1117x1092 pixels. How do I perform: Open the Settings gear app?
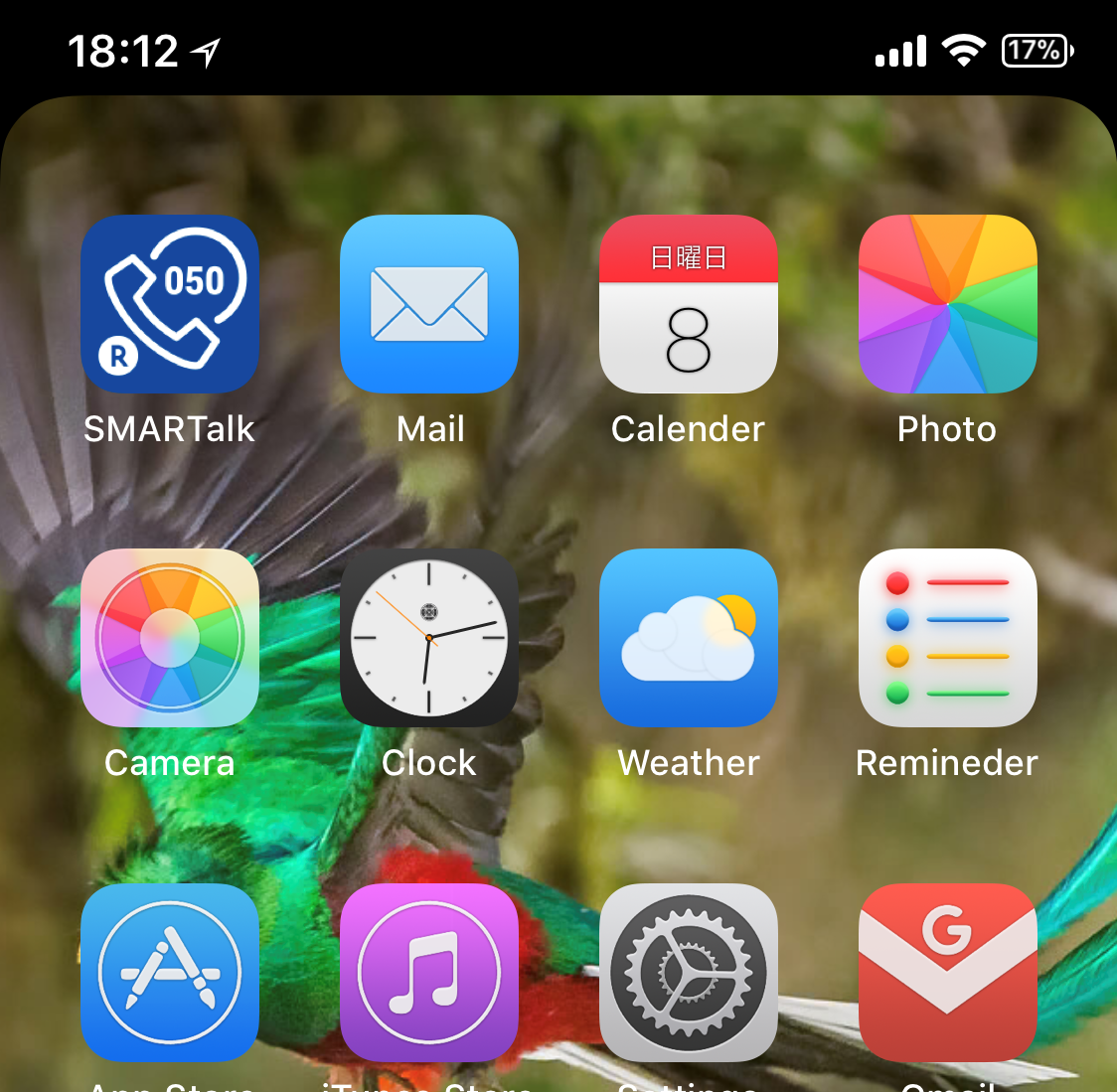pos(689,972)
